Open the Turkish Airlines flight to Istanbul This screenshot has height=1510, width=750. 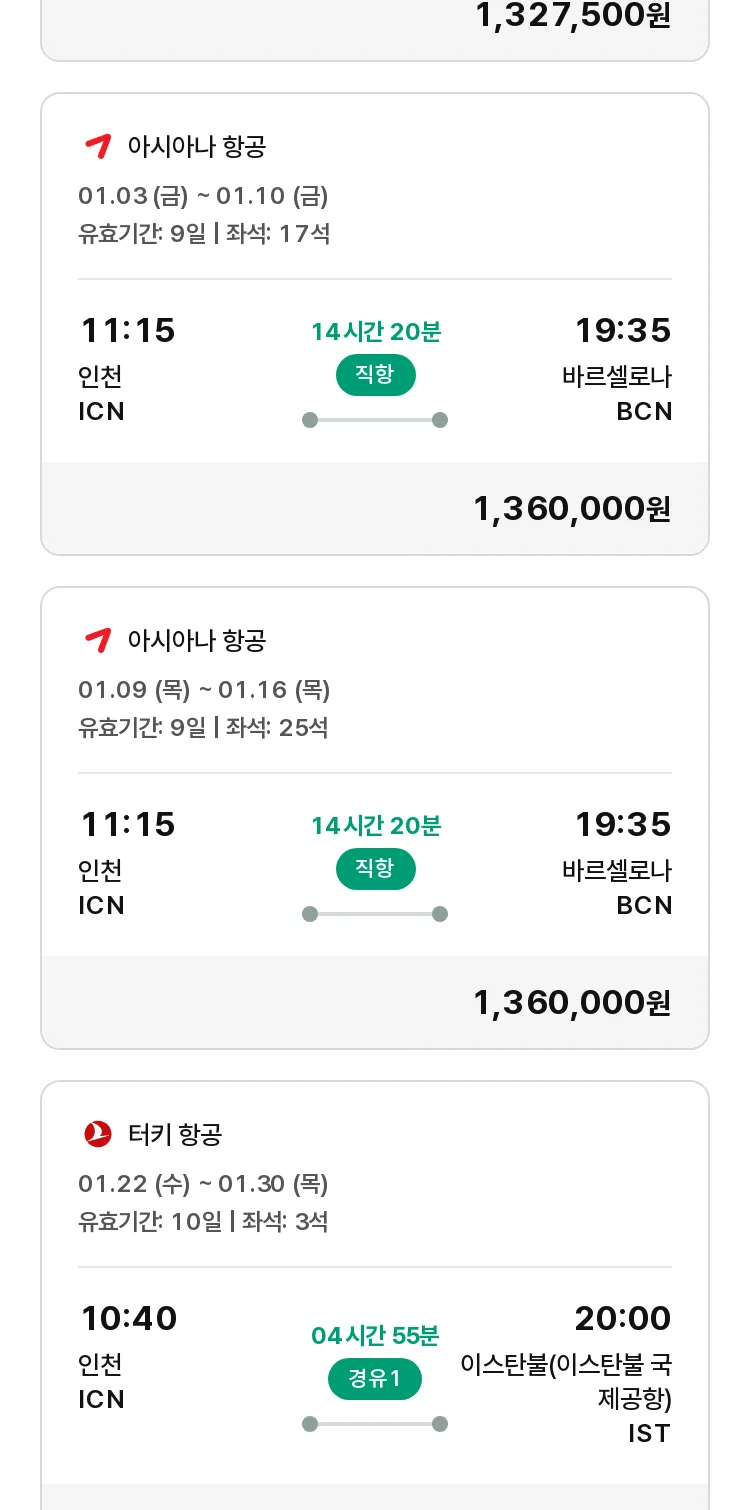click(x=375, y=1295)
